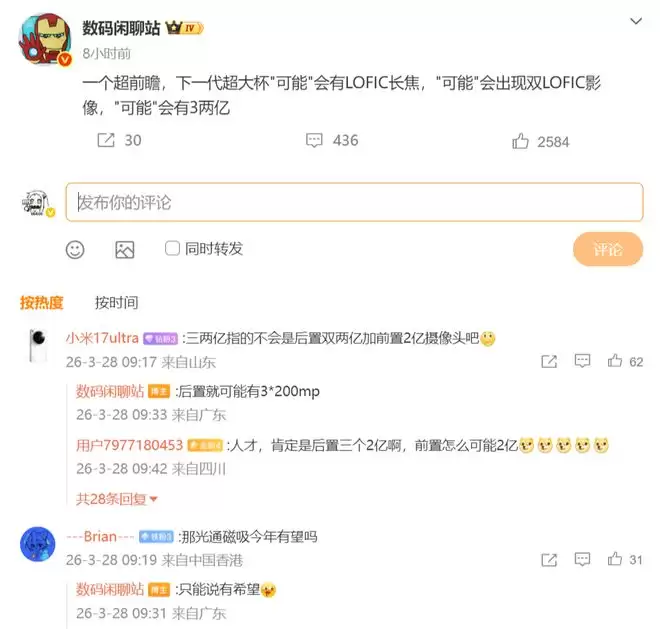660x629 pixels.
Task: Reply to the 小米17ultra comment
Action: click(581, 361)
